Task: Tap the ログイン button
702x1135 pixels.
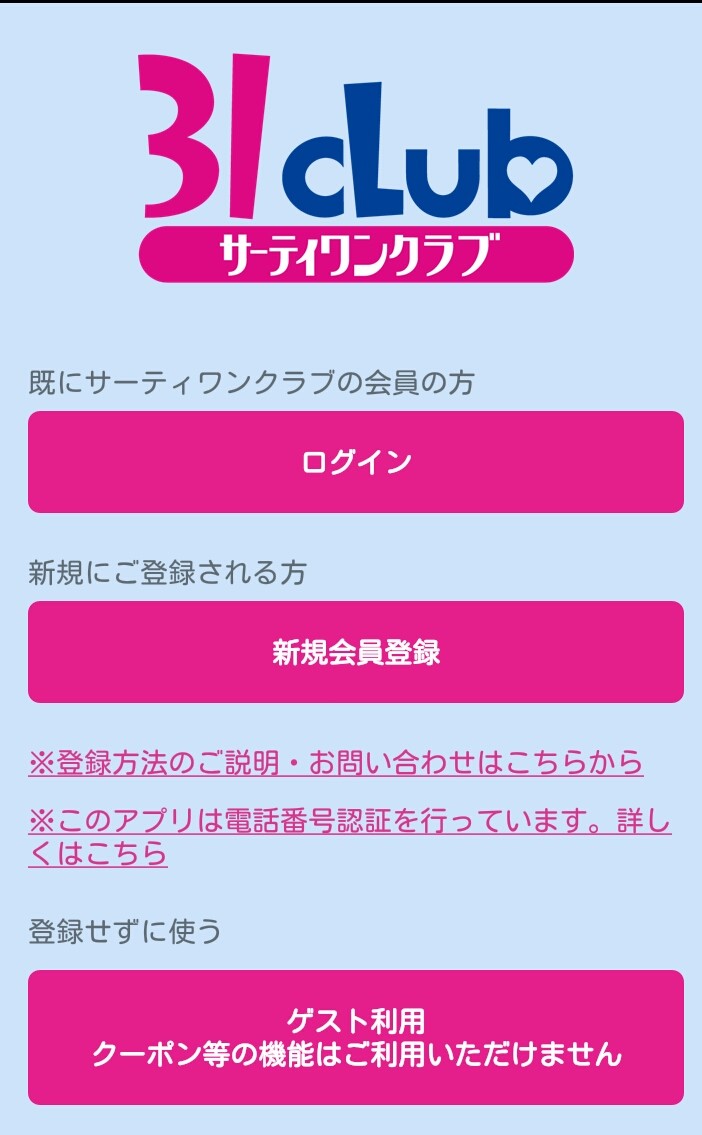Action: click(355, 462)
